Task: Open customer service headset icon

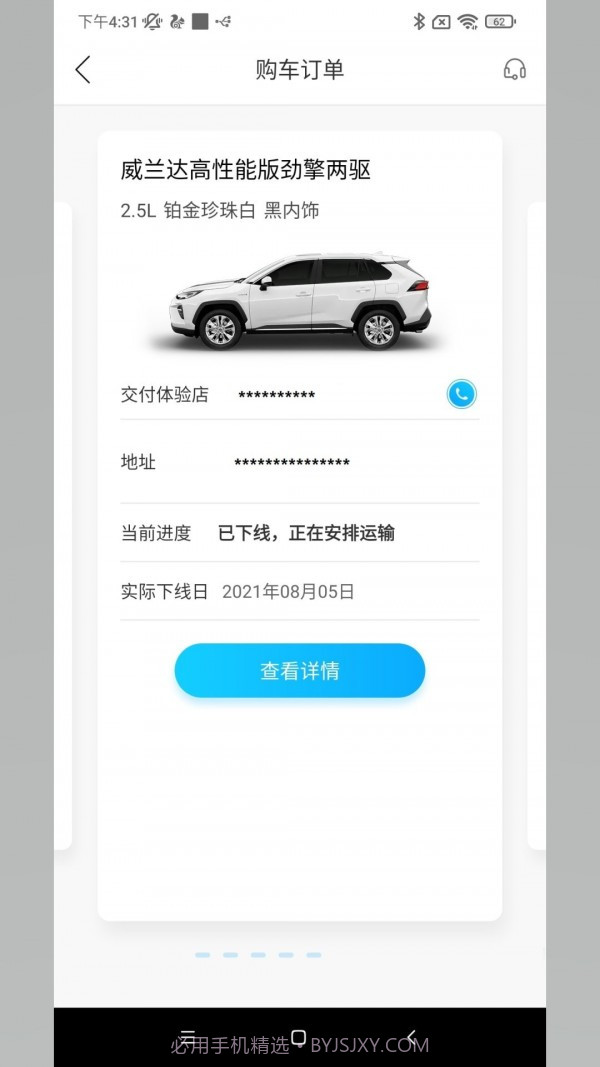Action: 515,69
